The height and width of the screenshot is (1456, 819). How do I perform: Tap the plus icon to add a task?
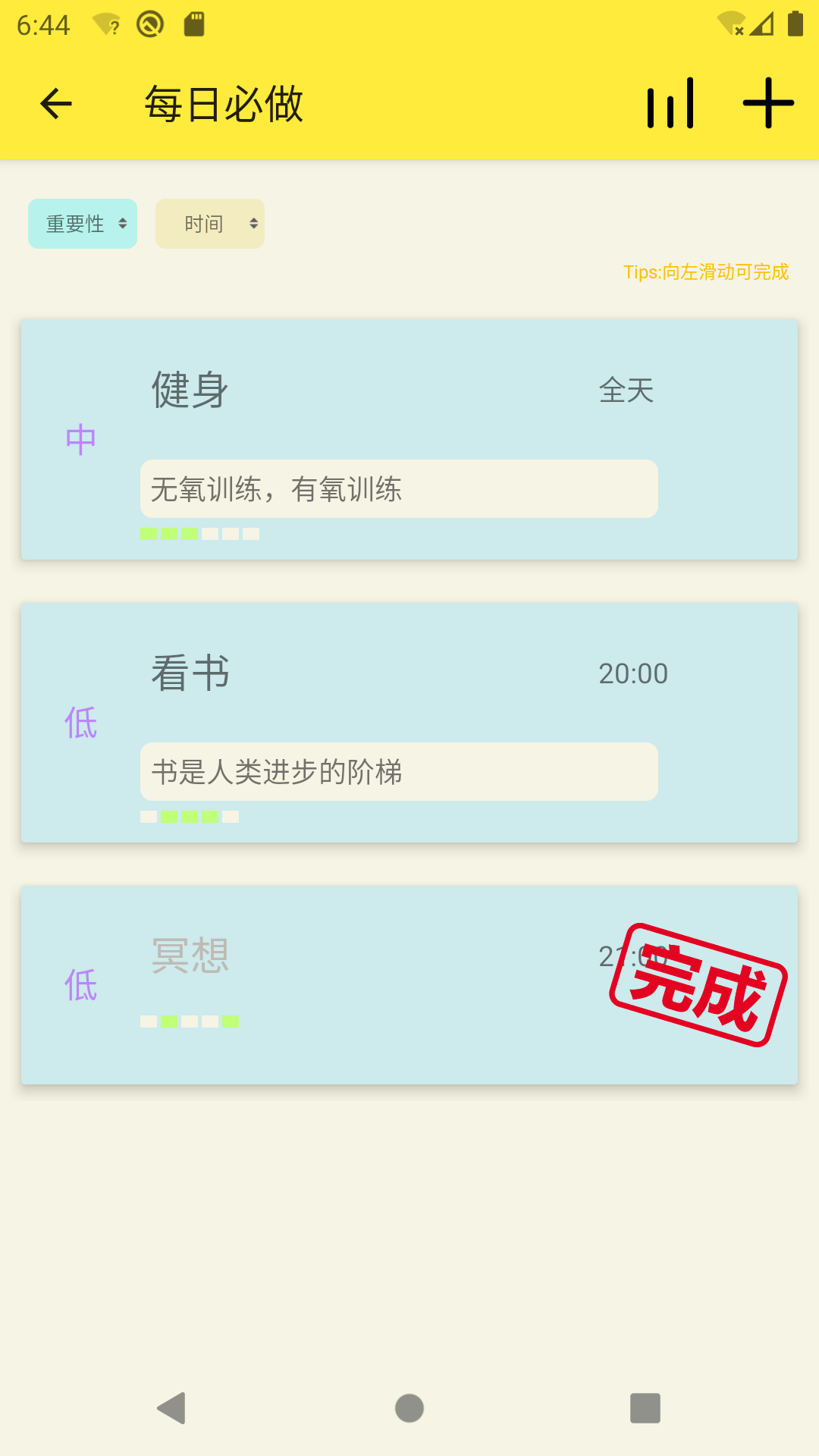point(767,104)
